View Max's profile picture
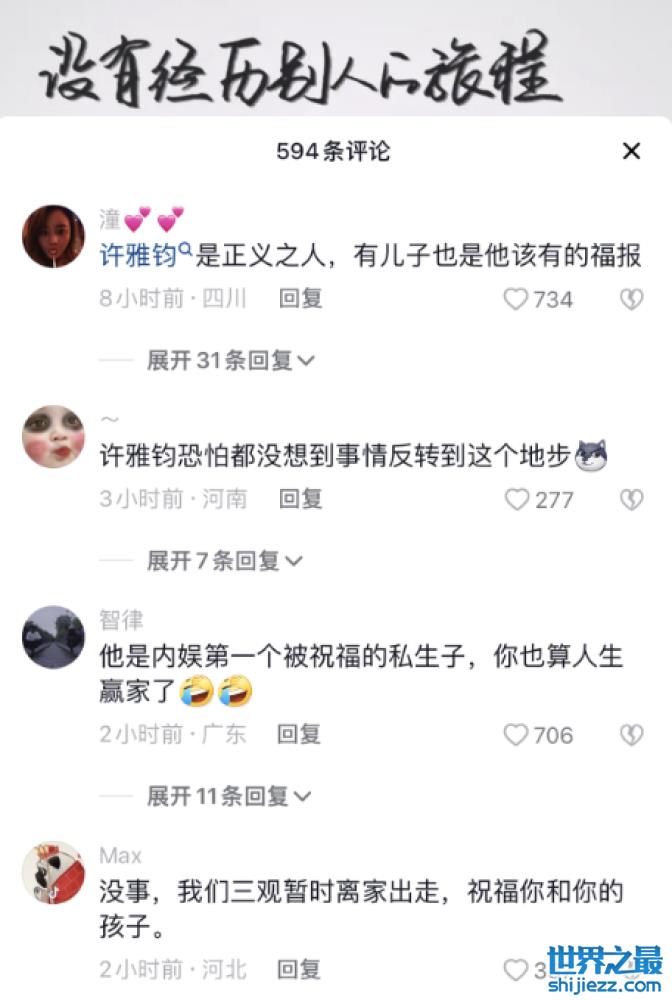Image resolution: width=672 pixels, height=1000 pixels. (53, 872)
